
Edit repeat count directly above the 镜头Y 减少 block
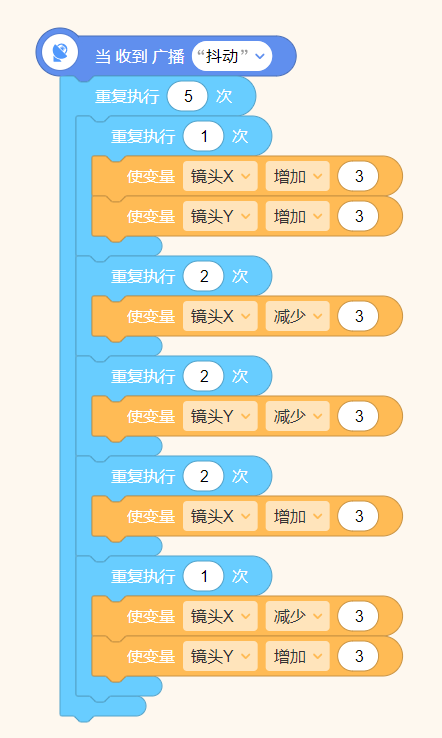pyautogui.click(x=203, y=376)
